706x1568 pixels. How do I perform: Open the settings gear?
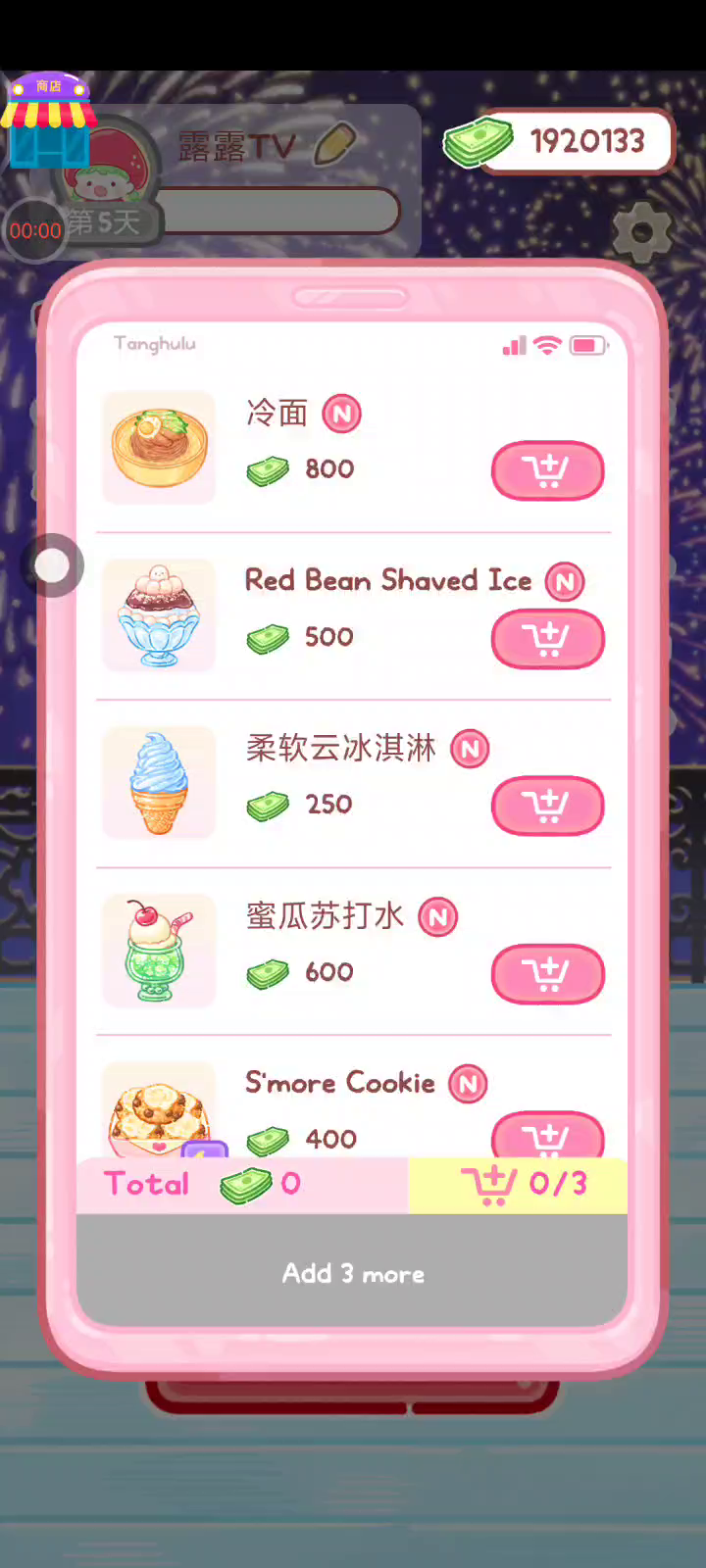pyautogui.click(x=641, y=232)
